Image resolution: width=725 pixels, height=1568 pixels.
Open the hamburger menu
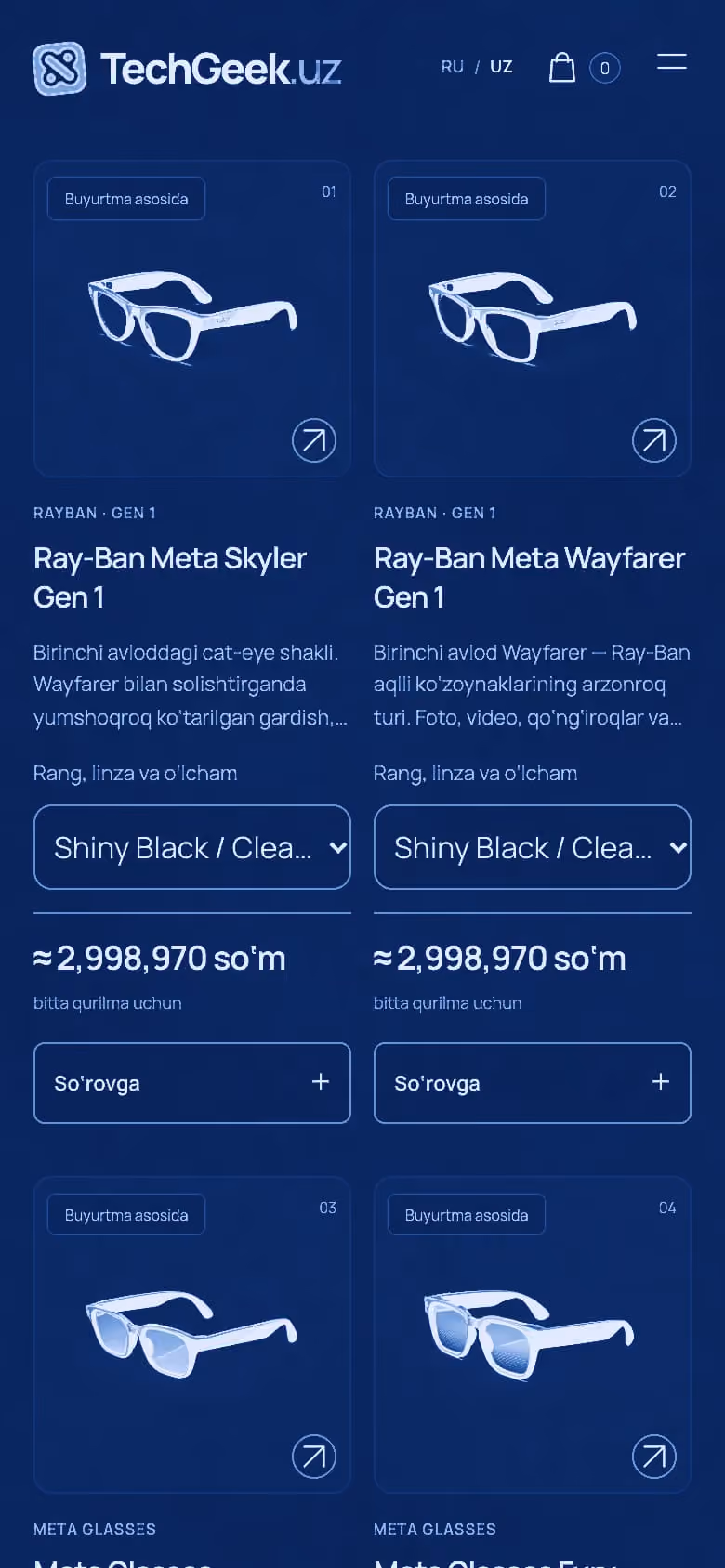[672, 62]
